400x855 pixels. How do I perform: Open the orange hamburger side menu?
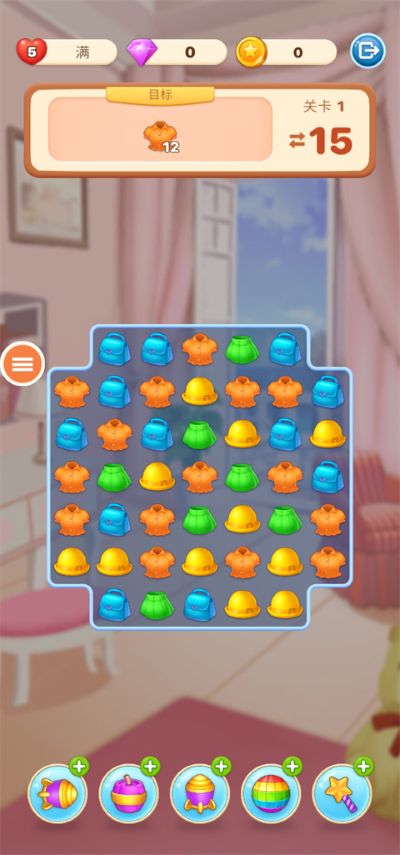tap(22, 364)
